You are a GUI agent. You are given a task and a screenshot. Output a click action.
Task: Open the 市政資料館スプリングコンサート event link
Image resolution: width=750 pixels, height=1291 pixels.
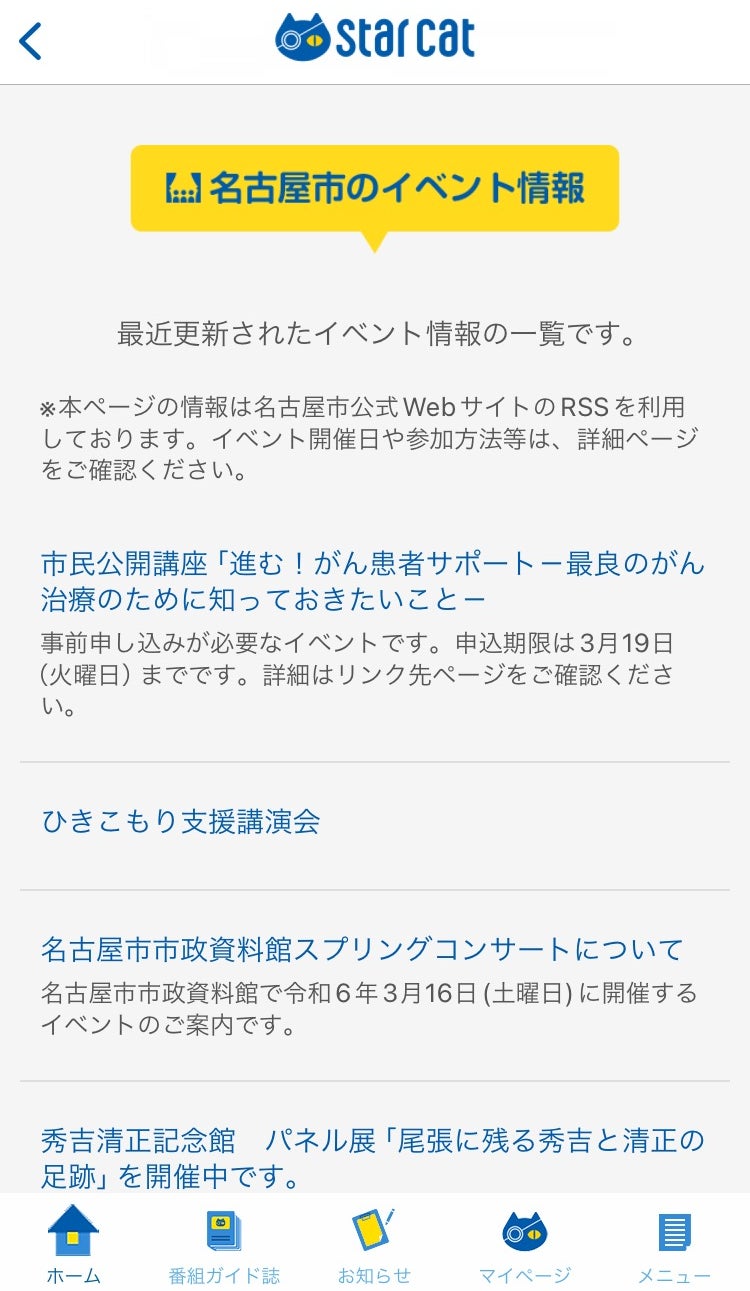[362, 949]
